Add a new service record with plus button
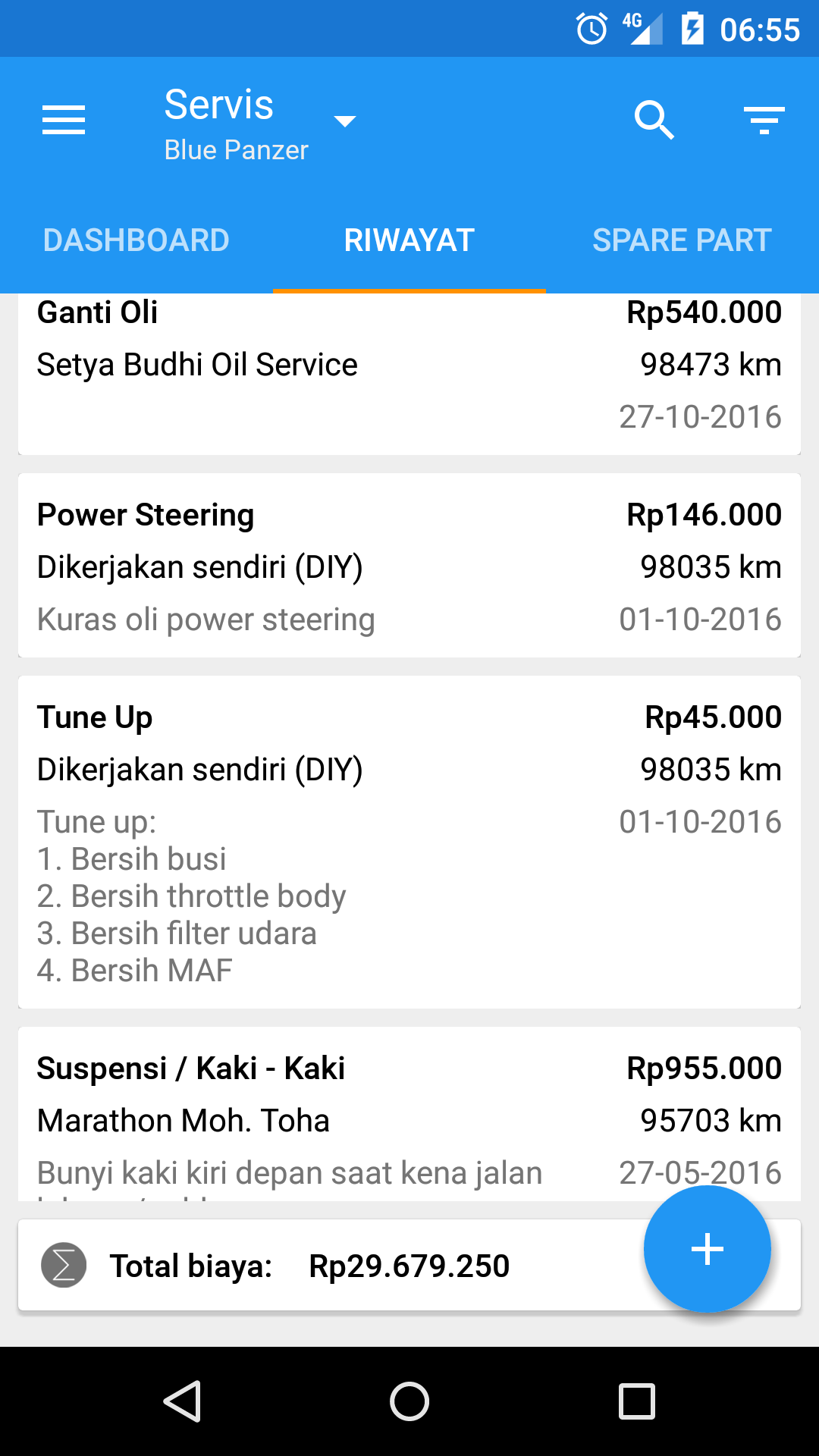This screenshot has height=1456, width=819. click(x=708, y=1249)
